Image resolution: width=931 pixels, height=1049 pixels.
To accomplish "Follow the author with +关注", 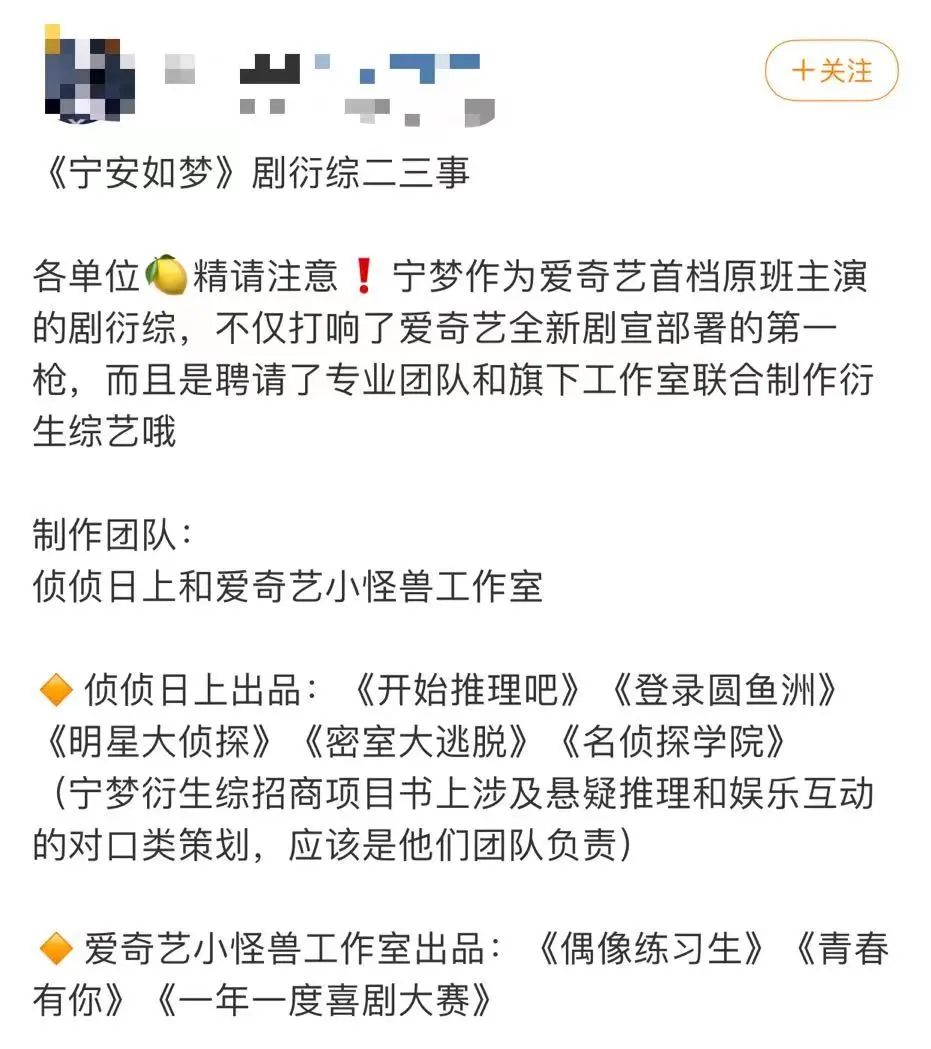I will 831,70.
